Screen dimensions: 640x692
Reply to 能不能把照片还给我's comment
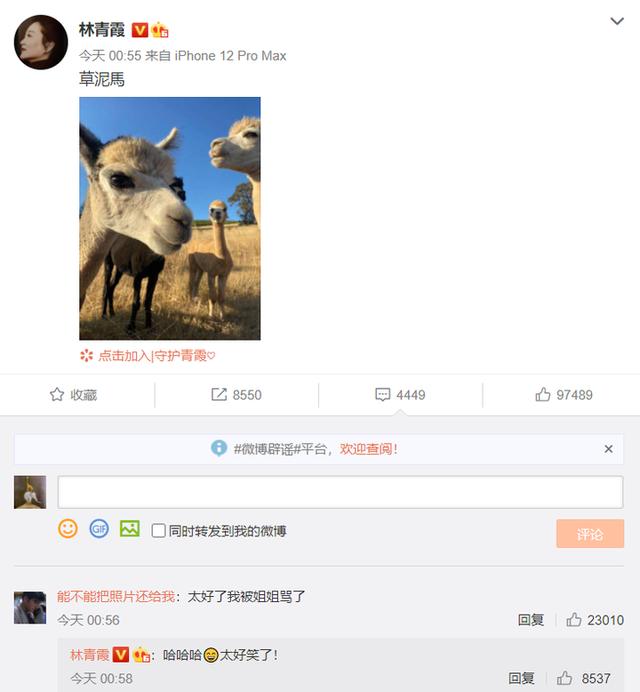[x=531, y=620]
